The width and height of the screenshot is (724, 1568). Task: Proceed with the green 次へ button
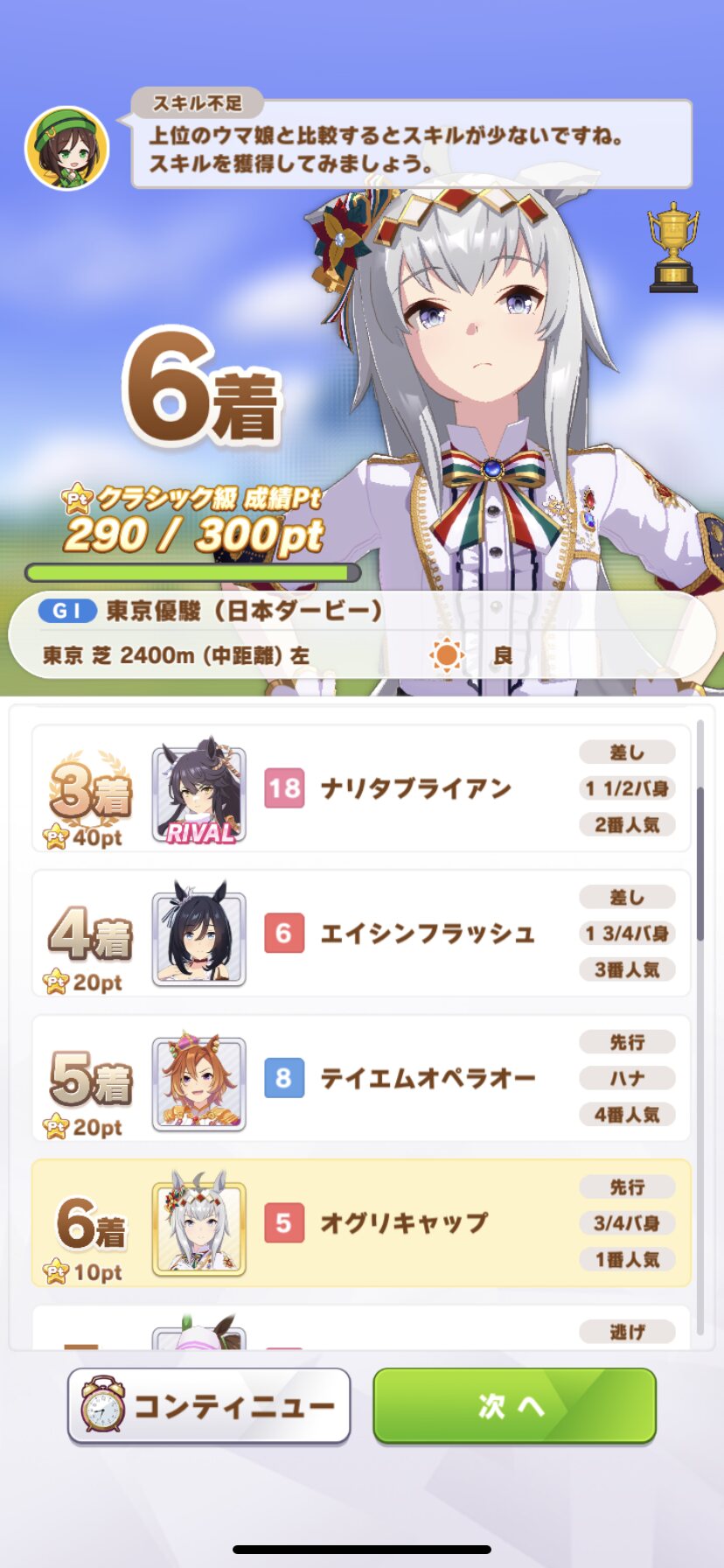click(x=514, y=1405)
